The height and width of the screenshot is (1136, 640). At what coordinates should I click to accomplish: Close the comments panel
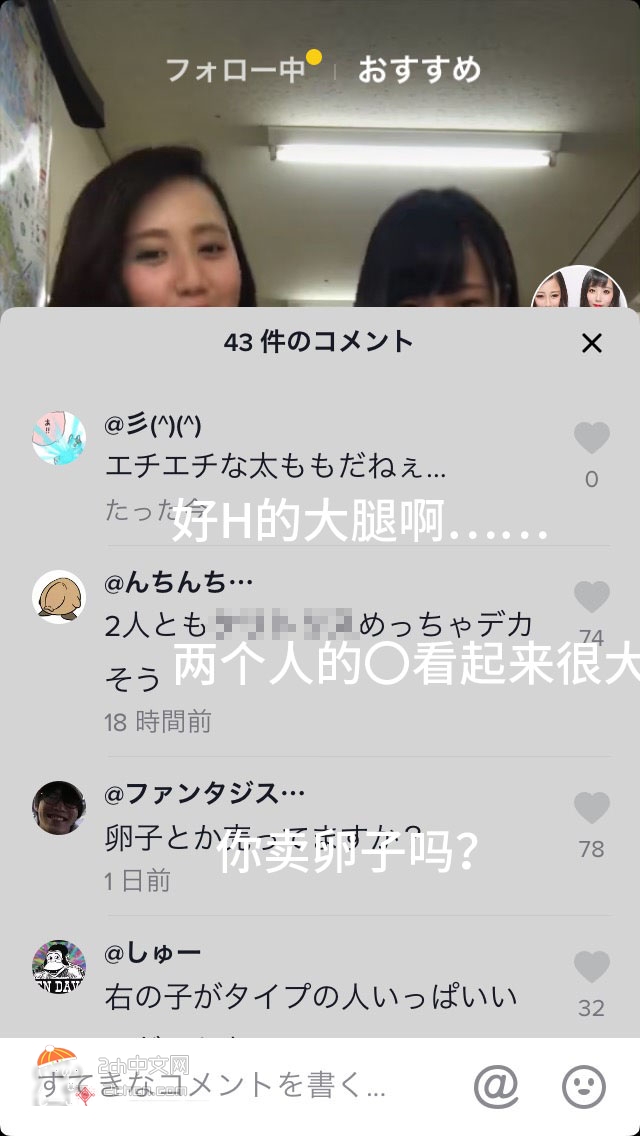[x=592, y=343]
